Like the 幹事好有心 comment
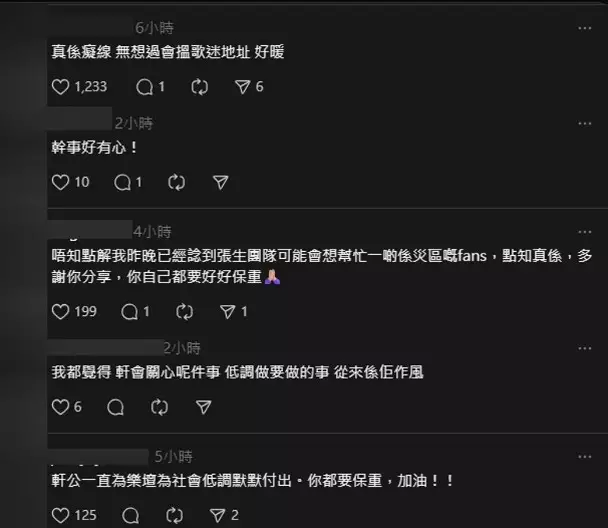608x528 pixels. pyautogui.click(x=60, y=182)
